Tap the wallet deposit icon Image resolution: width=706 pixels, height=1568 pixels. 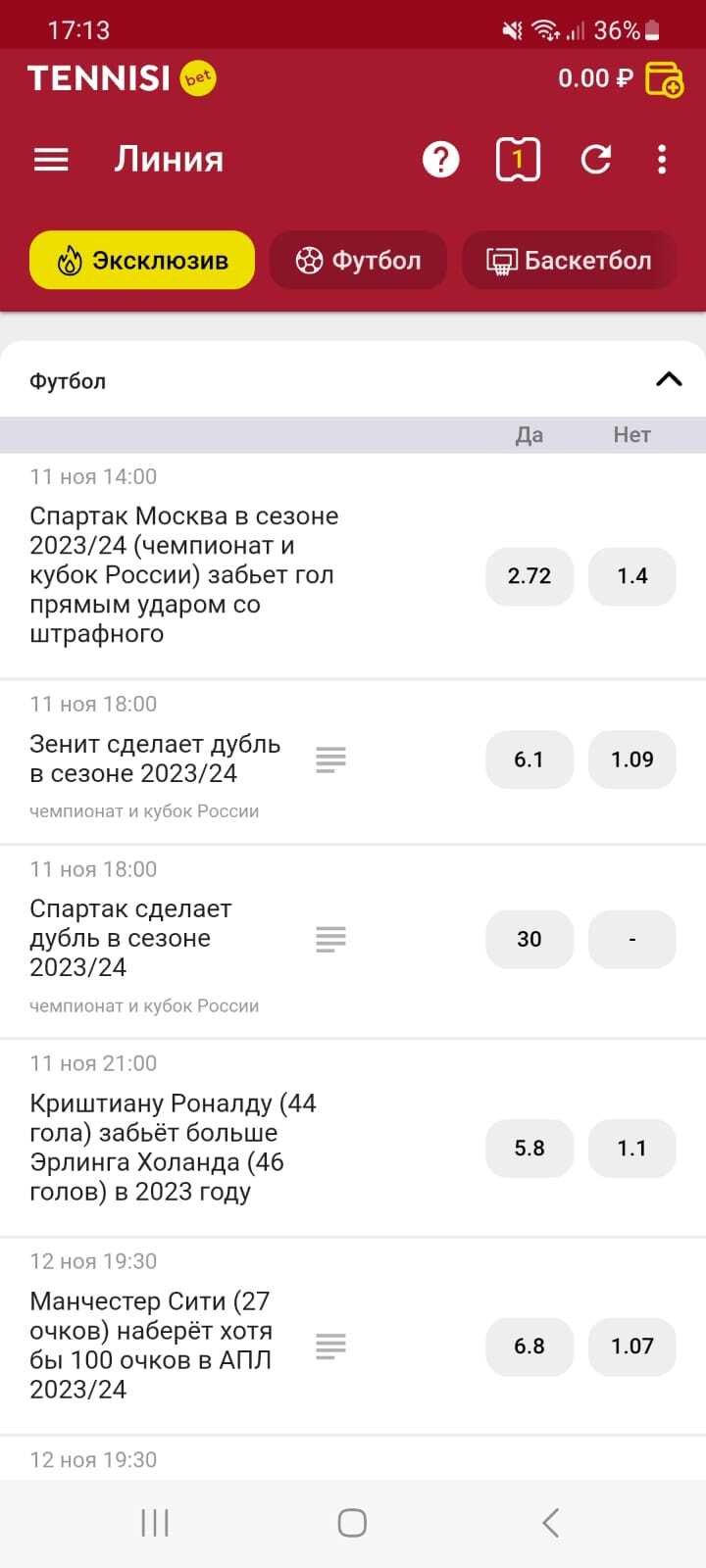(664, 78)
